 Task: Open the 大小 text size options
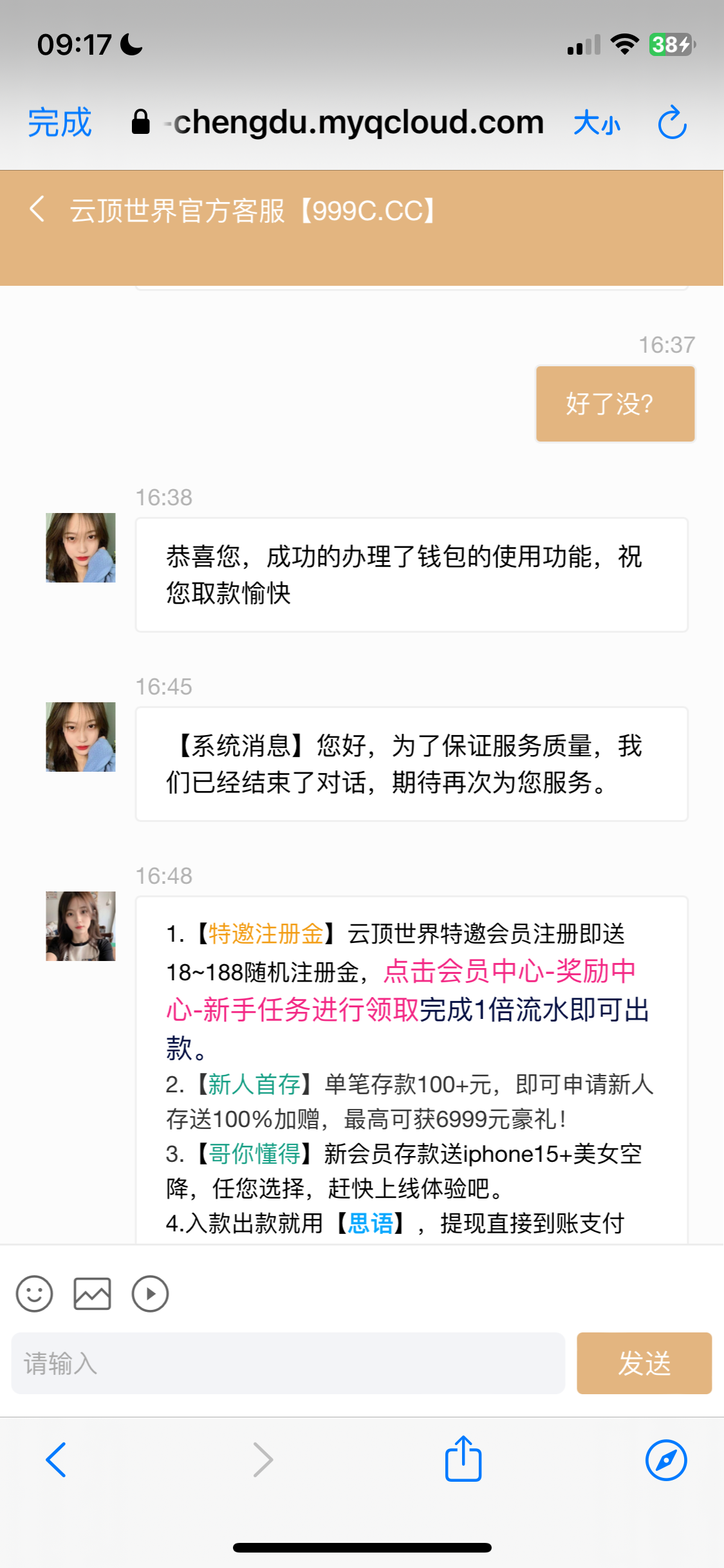(597, 122)
